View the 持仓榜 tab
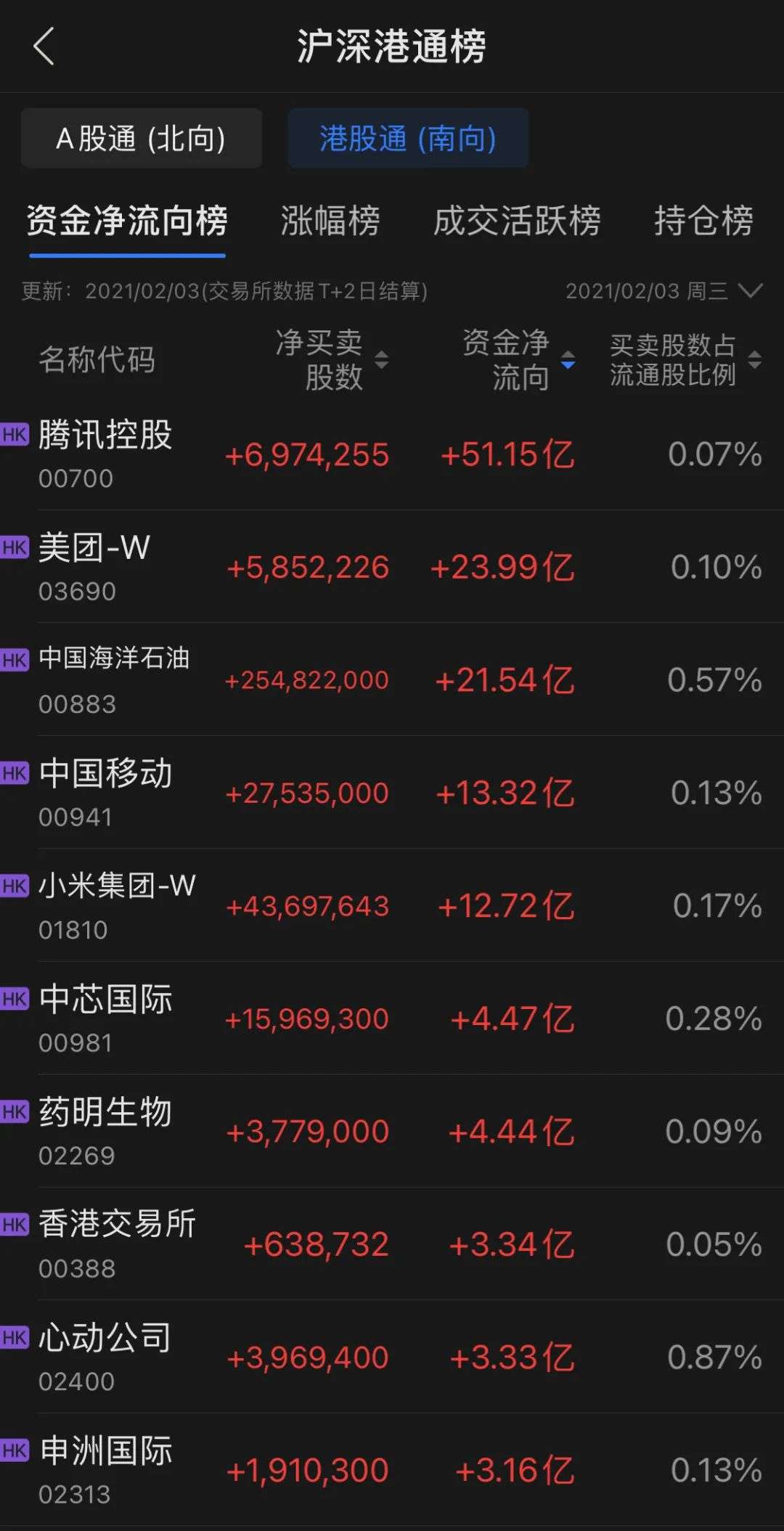The height and width of the screenshot is (1531, 784). coord(703,221)
